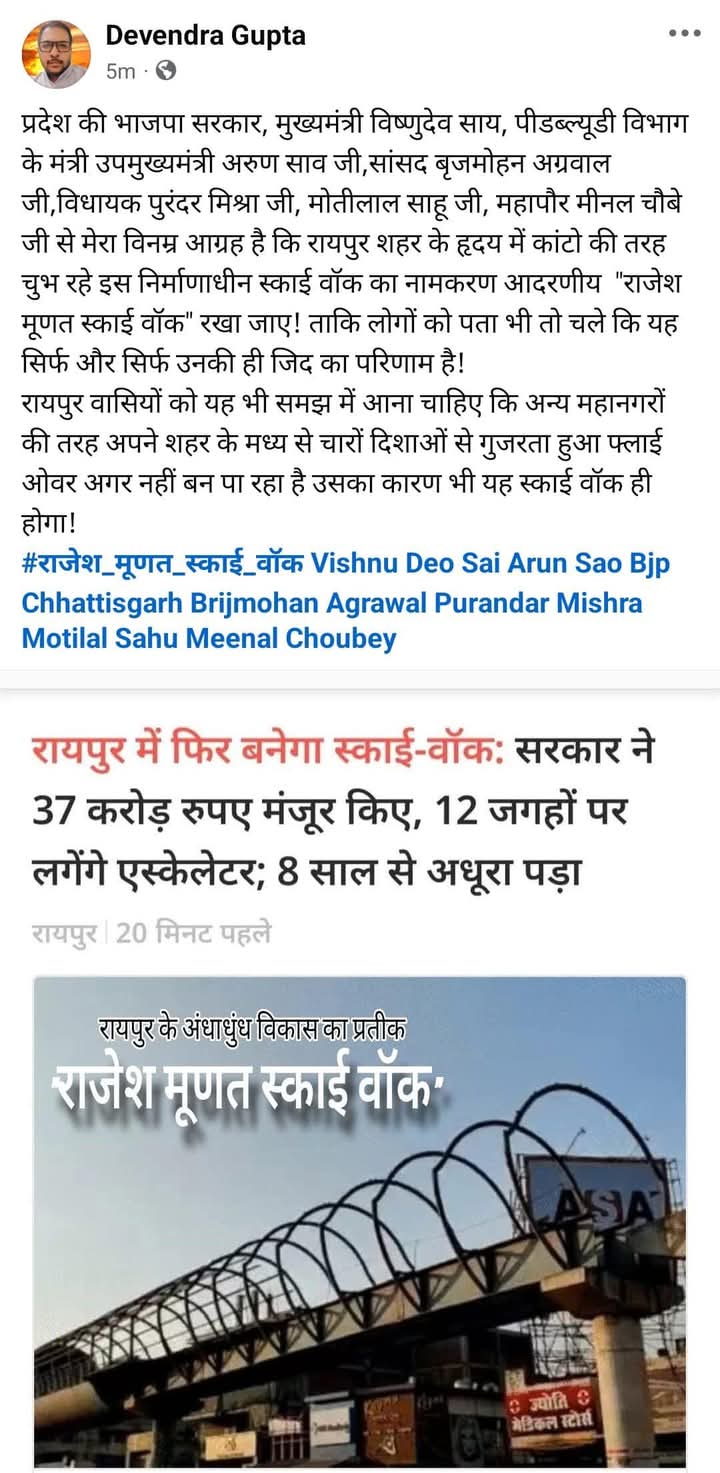This screenshot has height=1473, width=720.
Task: Open the Devendra Gupta profile name
Action: click(x=205, y=36)
